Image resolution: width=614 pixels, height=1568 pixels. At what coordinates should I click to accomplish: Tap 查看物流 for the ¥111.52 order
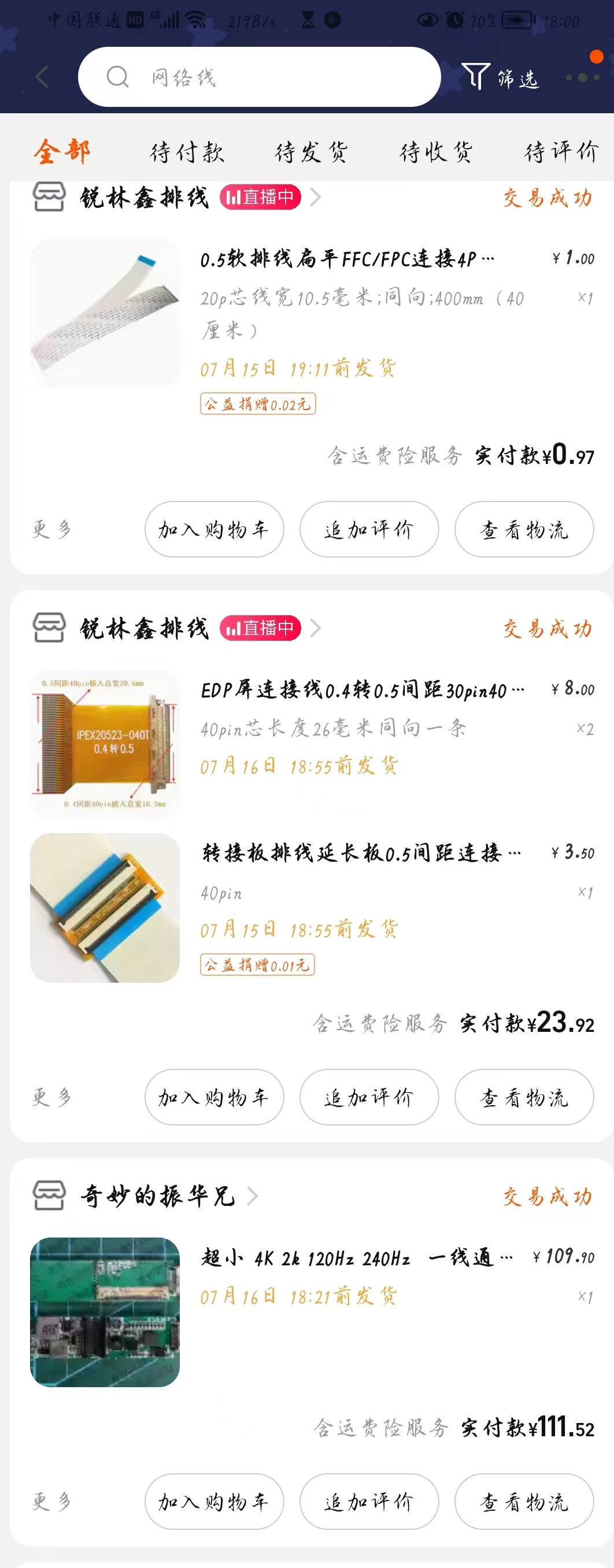[524, 1502]
